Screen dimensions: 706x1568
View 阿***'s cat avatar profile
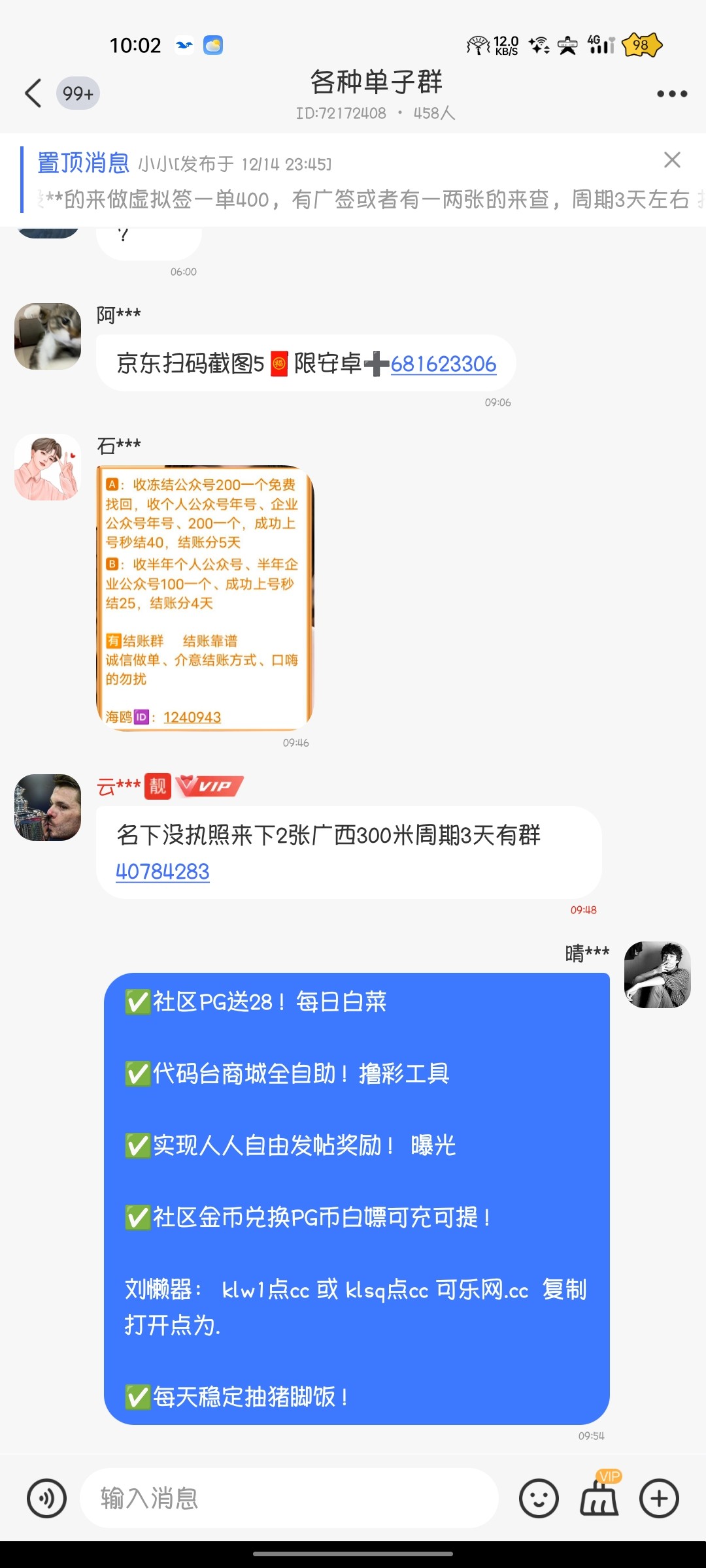[48, 336]
